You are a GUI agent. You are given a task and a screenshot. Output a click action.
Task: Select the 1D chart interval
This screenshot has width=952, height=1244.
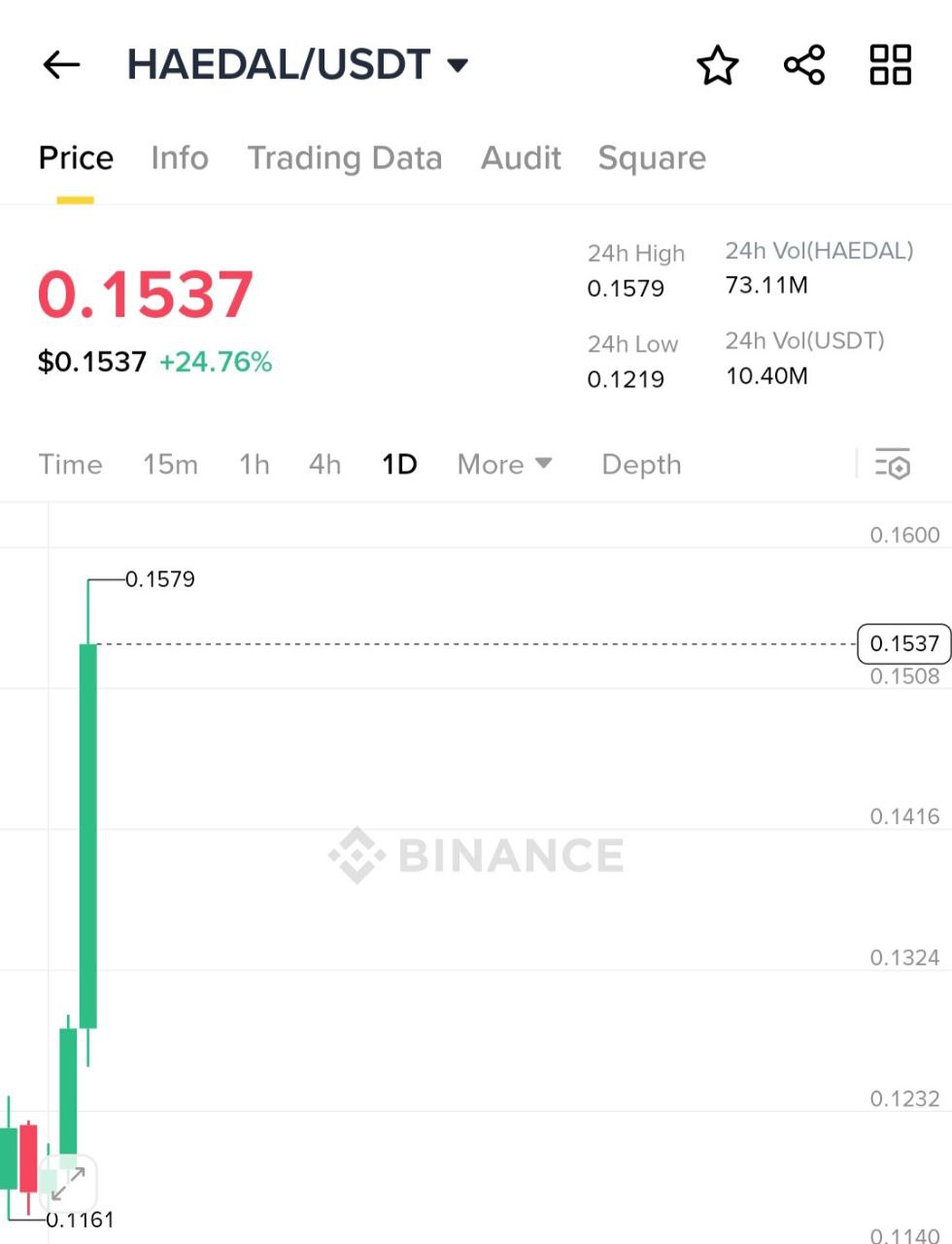[x=399, y=465]
